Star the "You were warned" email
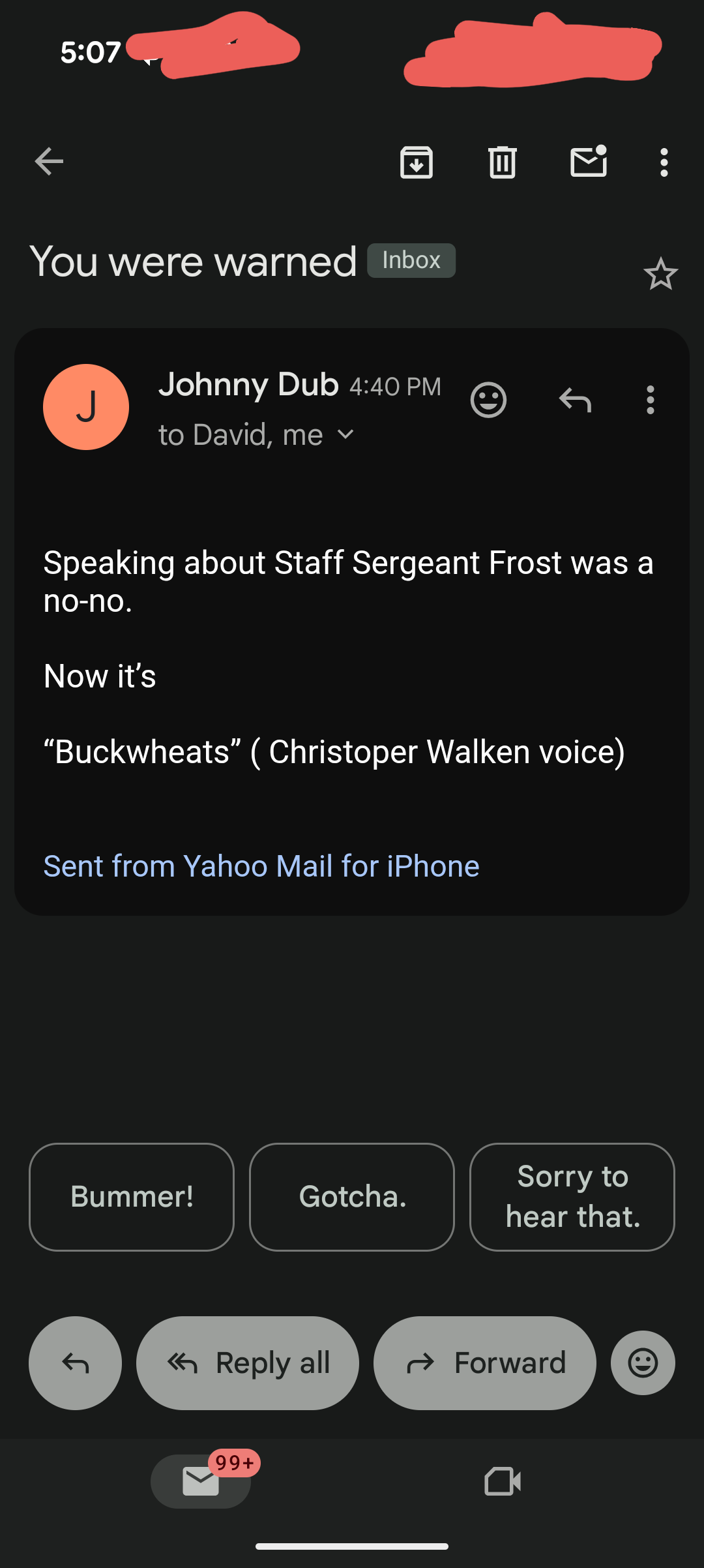Screen dimensions: 704x1568 click(x=660, y=274)
